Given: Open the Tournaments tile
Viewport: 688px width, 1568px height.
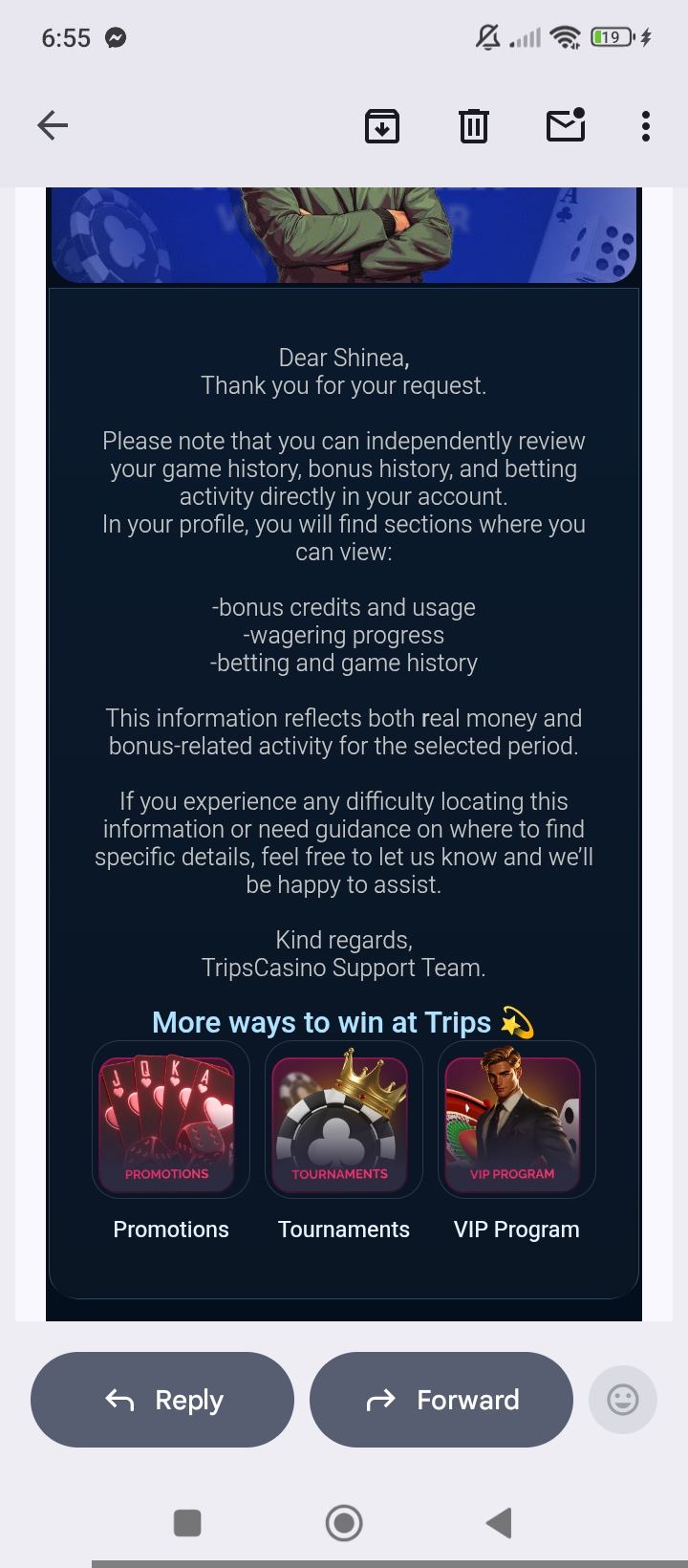Looking at the screenshot, I should point(343,1120).
